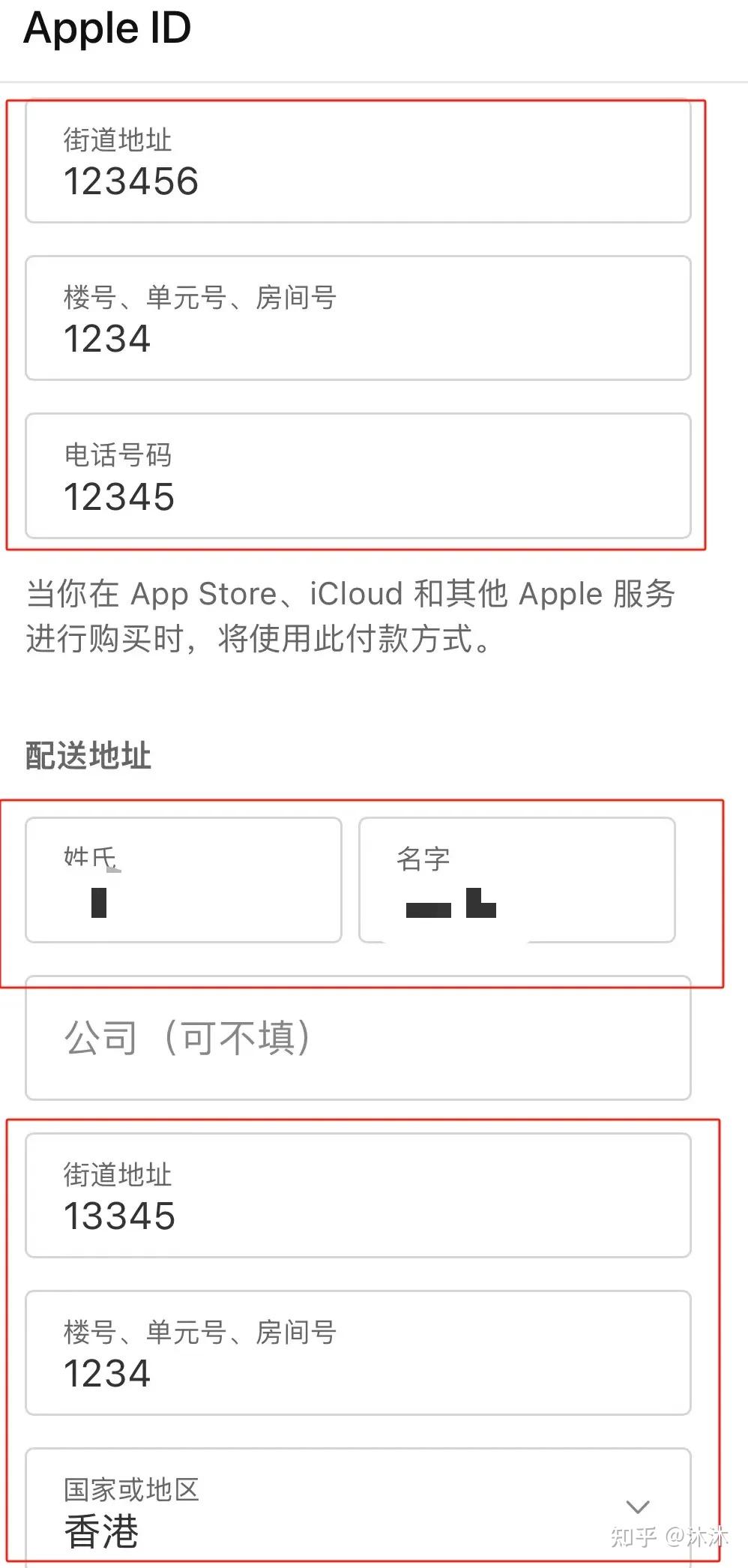Select the redacted 名字 value
This screenshot has width=748, height=1568.
click(447, 907)
